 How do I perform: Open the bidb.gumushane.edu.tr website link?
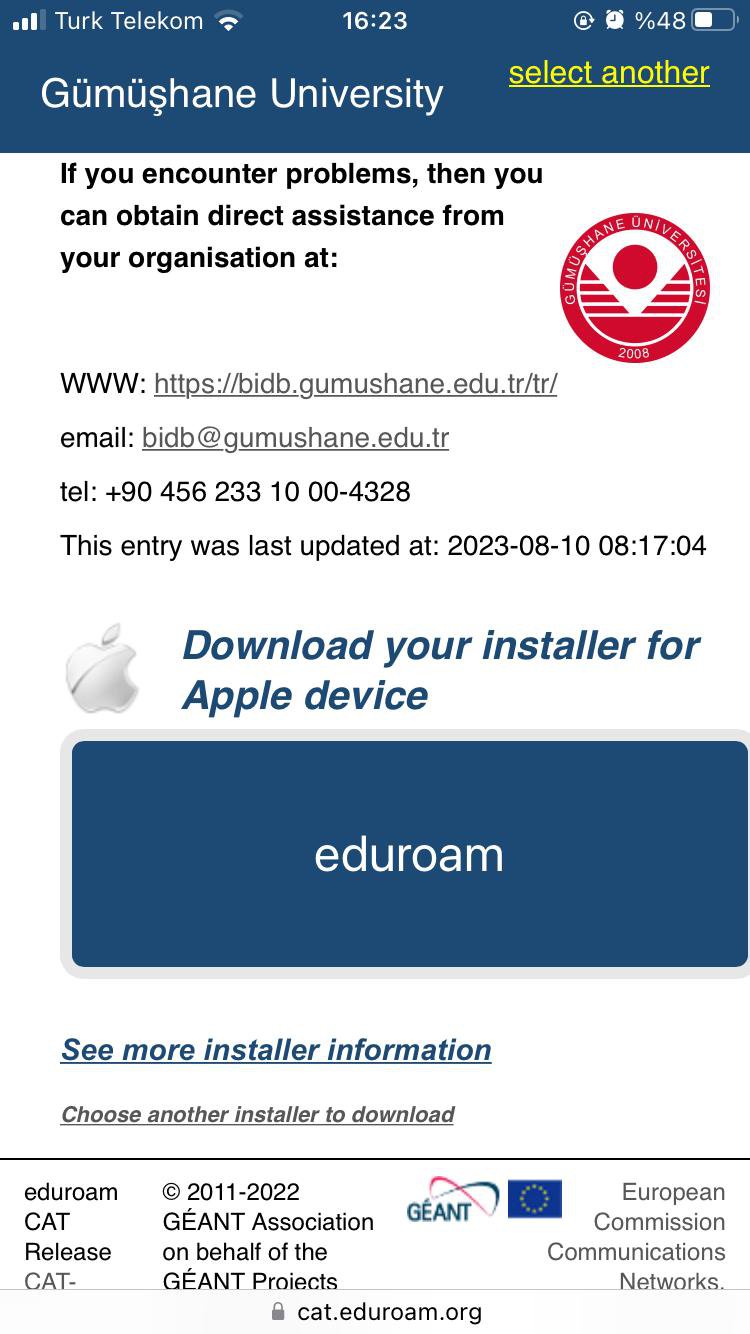point(355,383)
